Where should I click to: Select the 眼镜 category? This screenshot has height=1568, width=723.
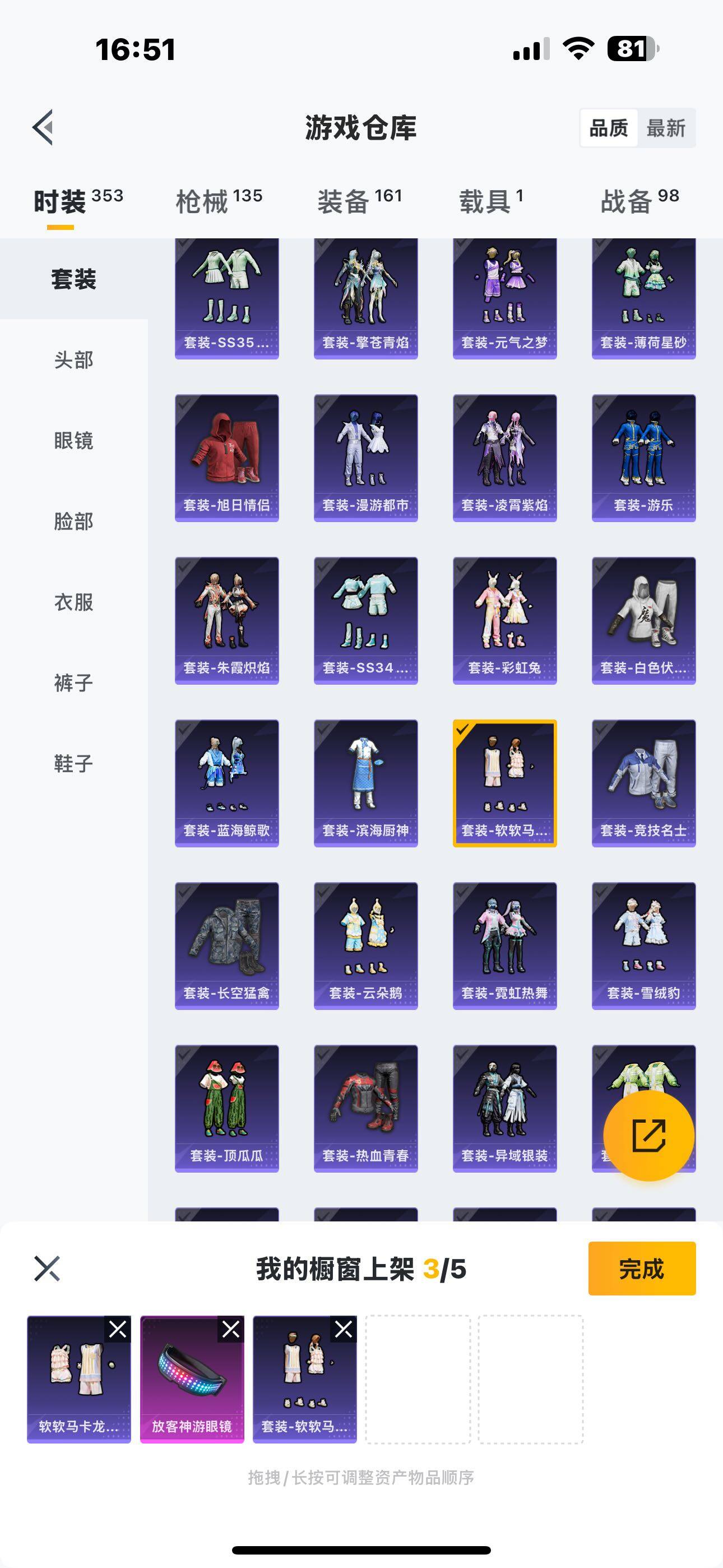pyautogui.click(x=73, y=440)
